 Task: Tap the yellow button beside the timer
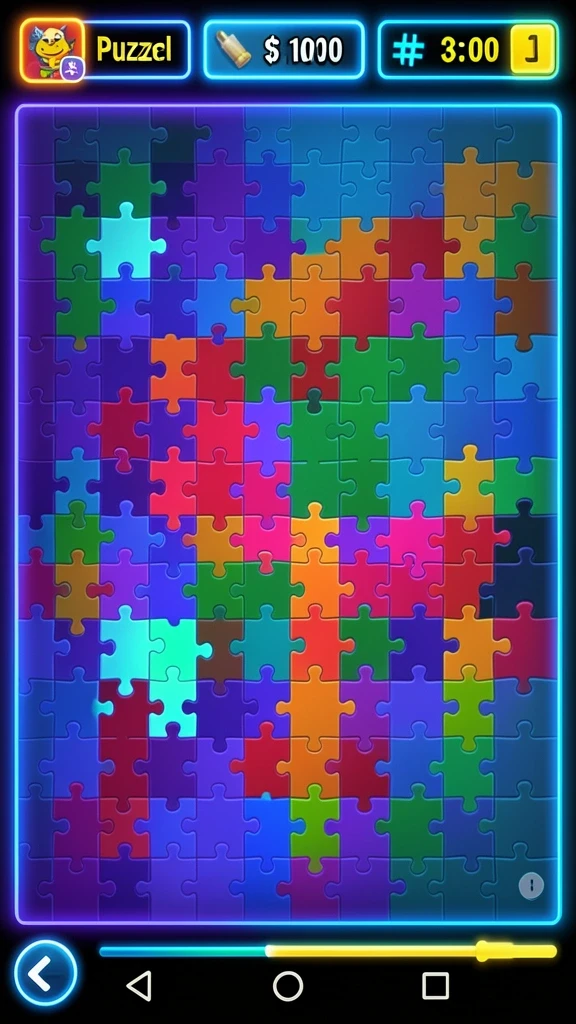click(x=532, y=50)
